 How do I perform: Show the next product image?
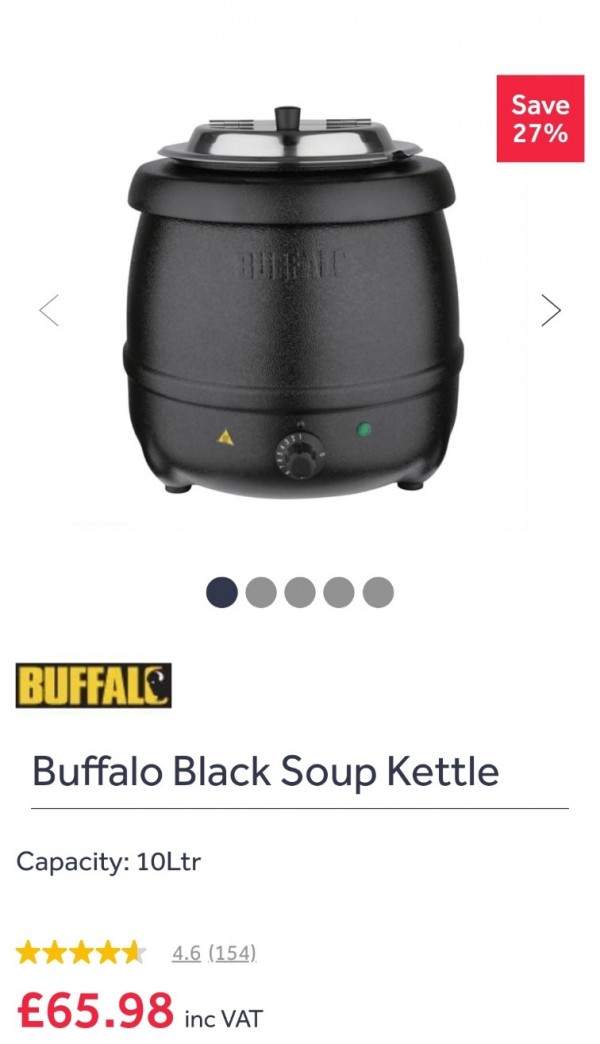[551, 310]
